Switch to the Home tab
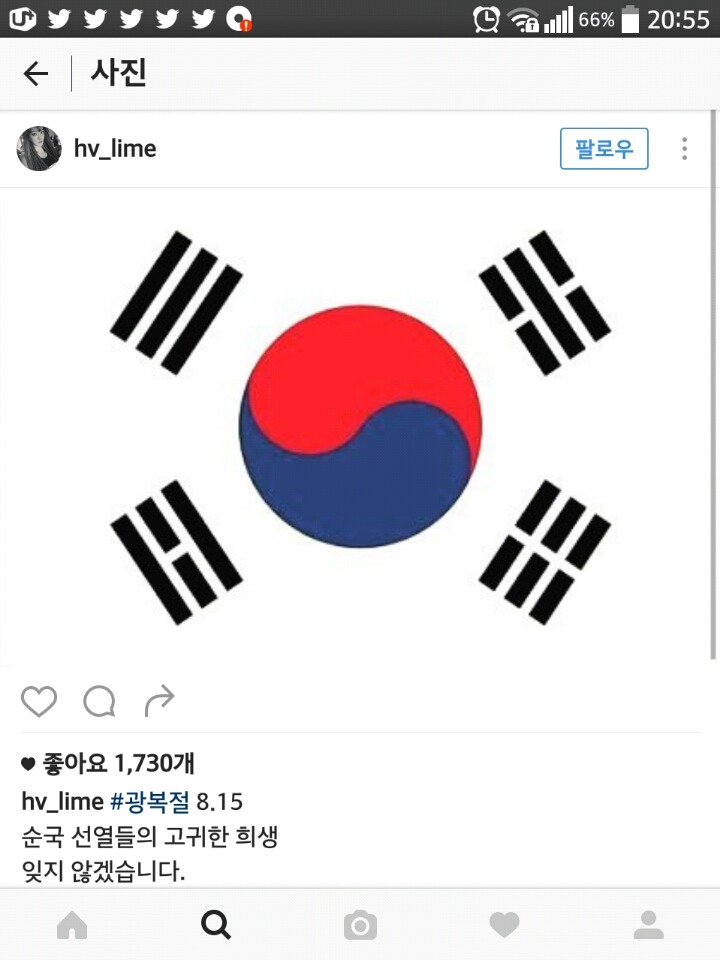 point(72,926)
